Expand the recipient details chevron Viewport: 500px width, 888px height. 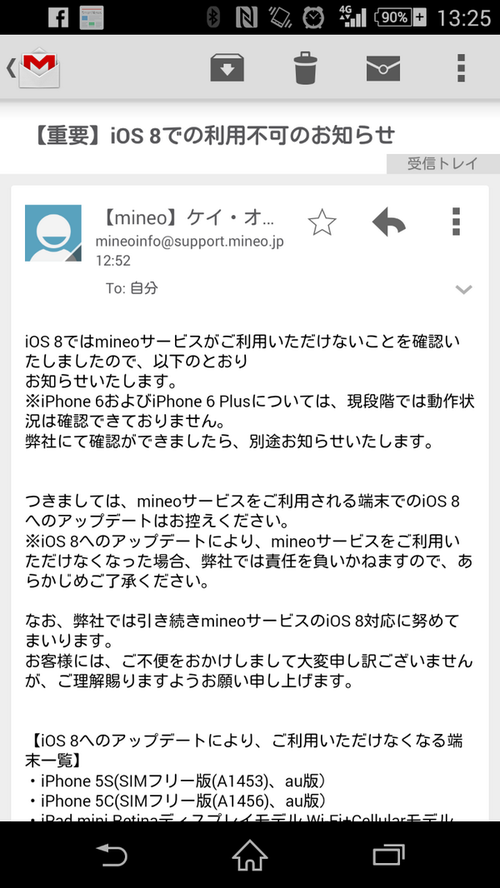(x=464, y=289)
